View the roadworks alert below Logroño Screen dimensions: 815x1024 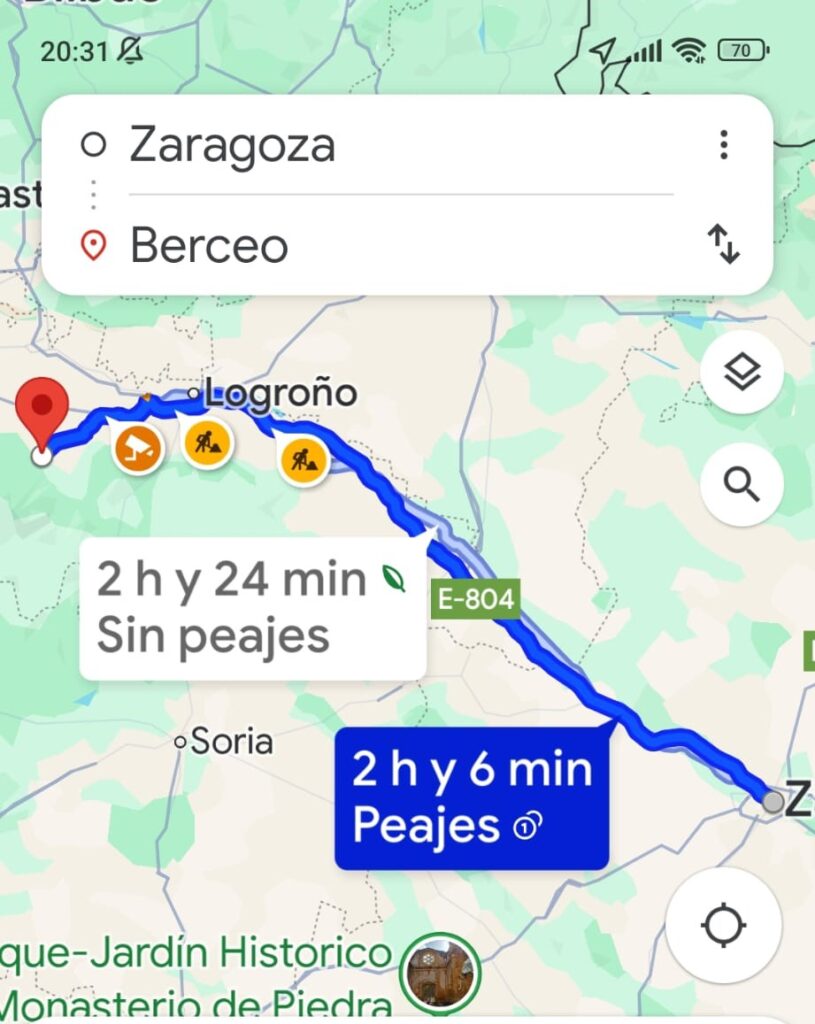(208, 441)
